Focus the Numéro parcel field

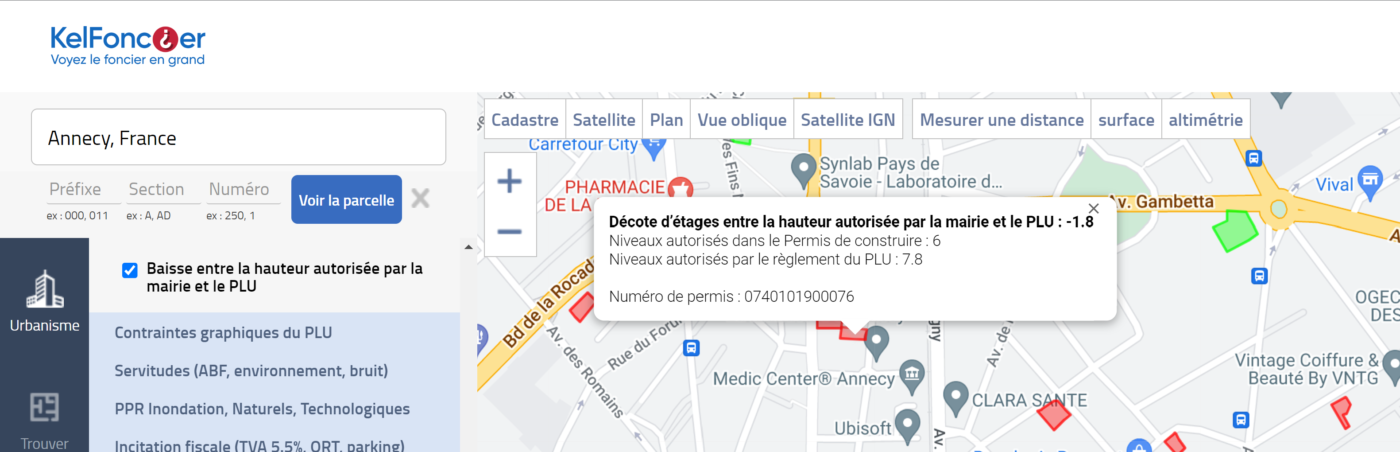(x=238, y=189)
